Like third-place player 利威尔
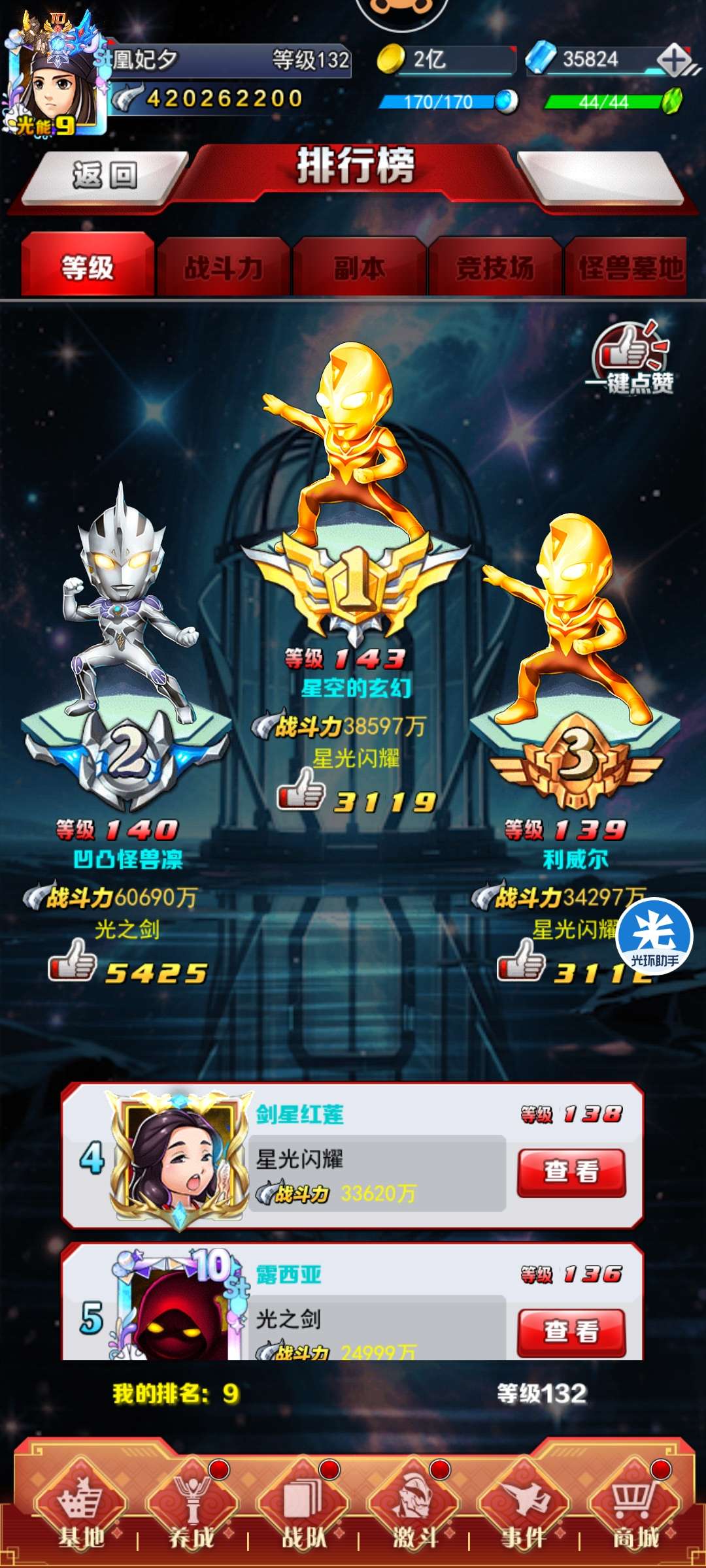The image size is (706, 1568). [521, 960]
